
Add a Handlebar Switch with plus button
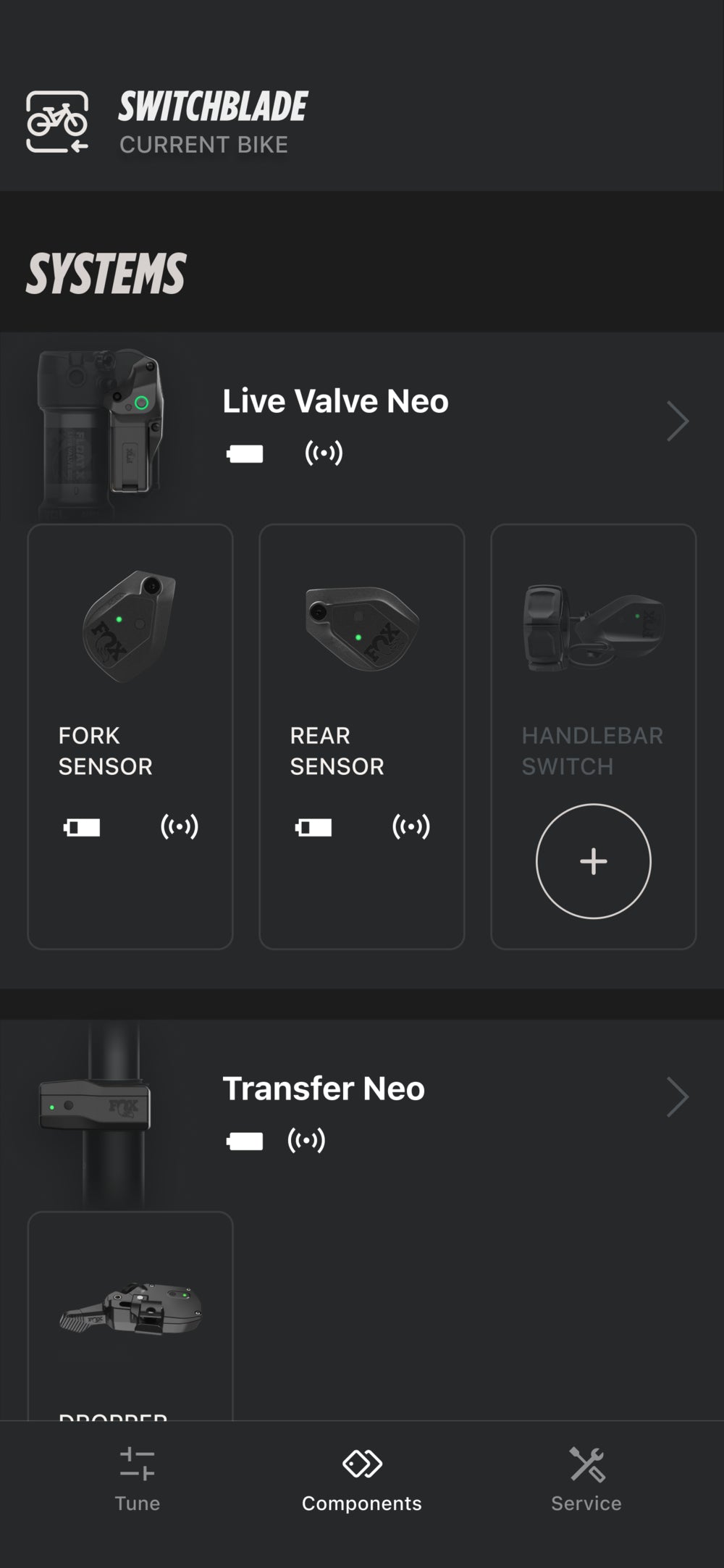tap(593, 861)
